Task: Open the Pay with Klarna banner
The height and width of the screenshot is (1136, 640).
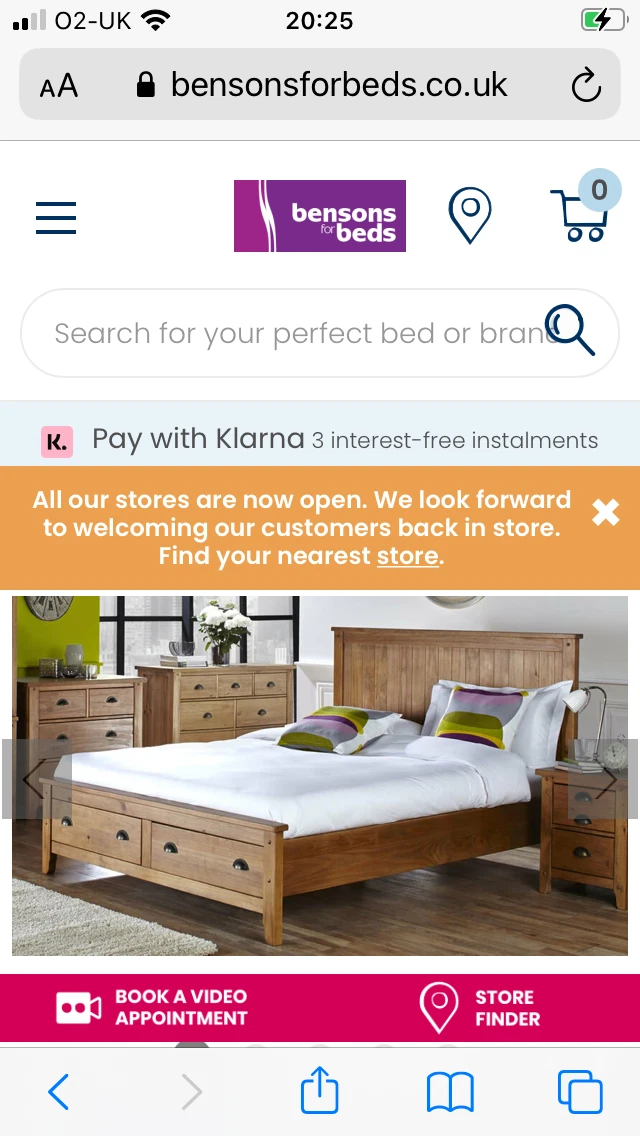Action: (320, 439)
